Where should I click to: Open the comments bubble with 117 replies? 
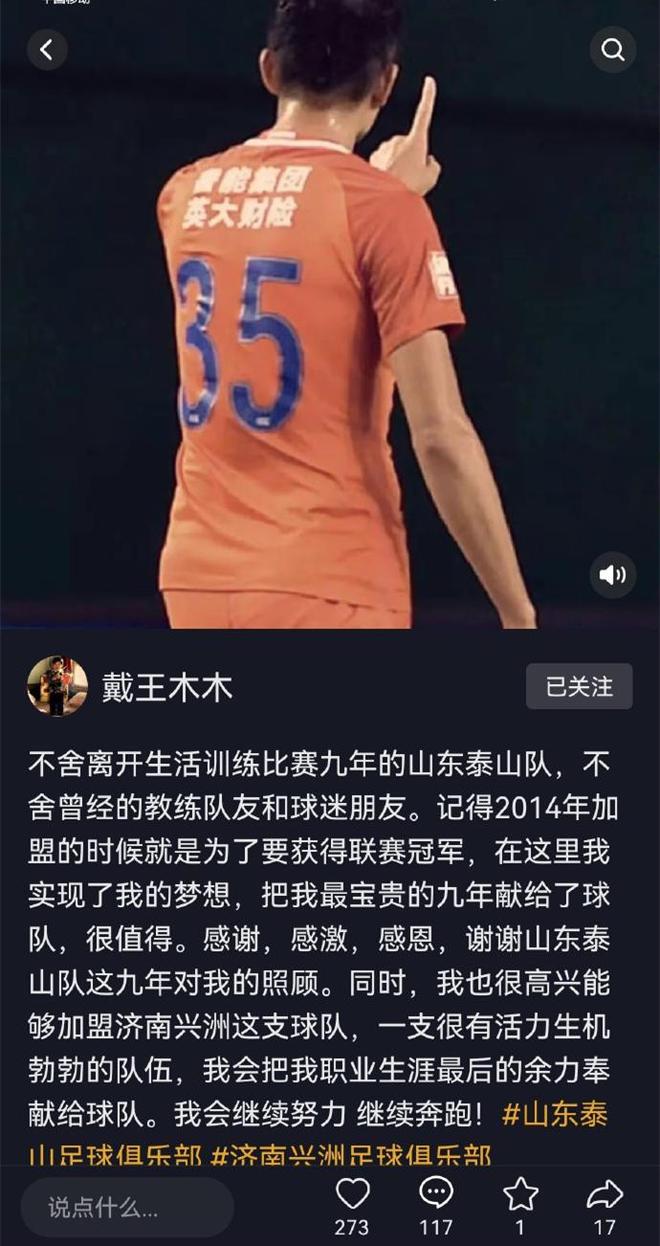coord(436,1194)
